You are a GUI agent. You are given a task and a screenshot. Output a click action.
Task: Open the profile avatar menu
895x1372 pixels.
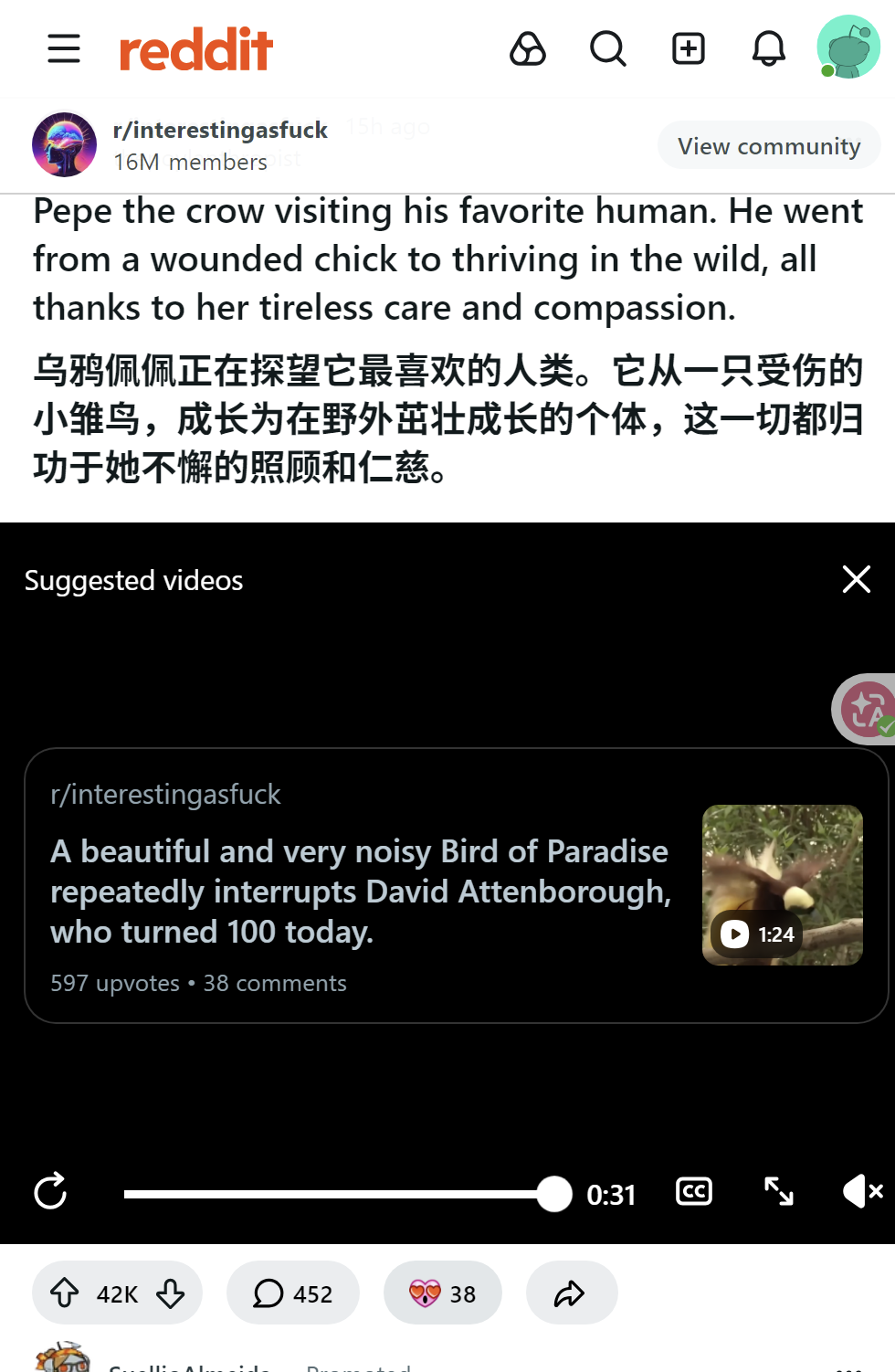point(848,47)
